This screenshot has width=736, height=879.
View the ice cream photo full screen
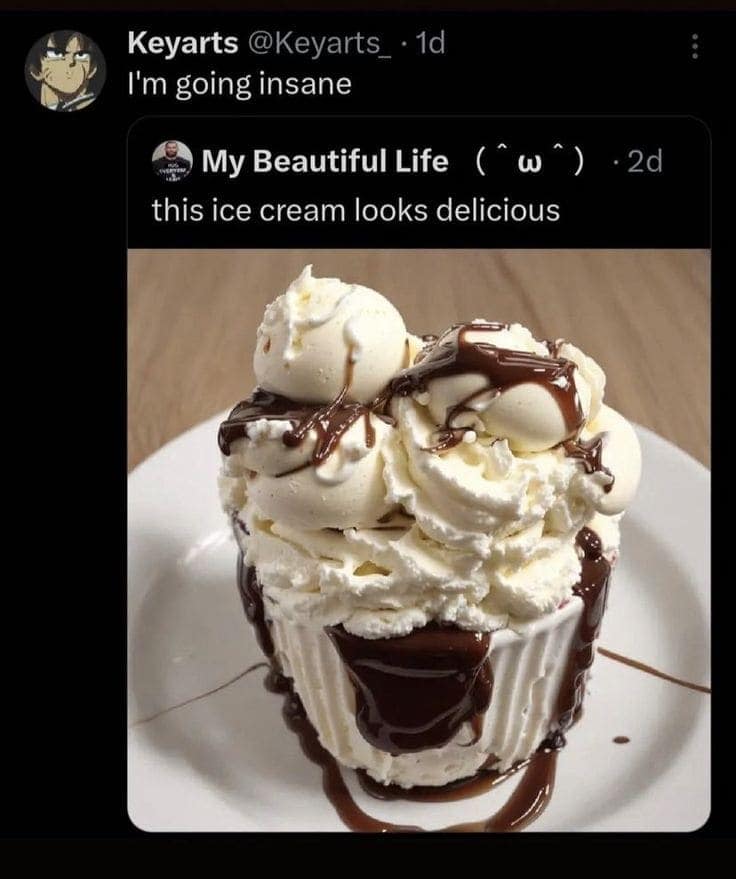click(418, 540)
